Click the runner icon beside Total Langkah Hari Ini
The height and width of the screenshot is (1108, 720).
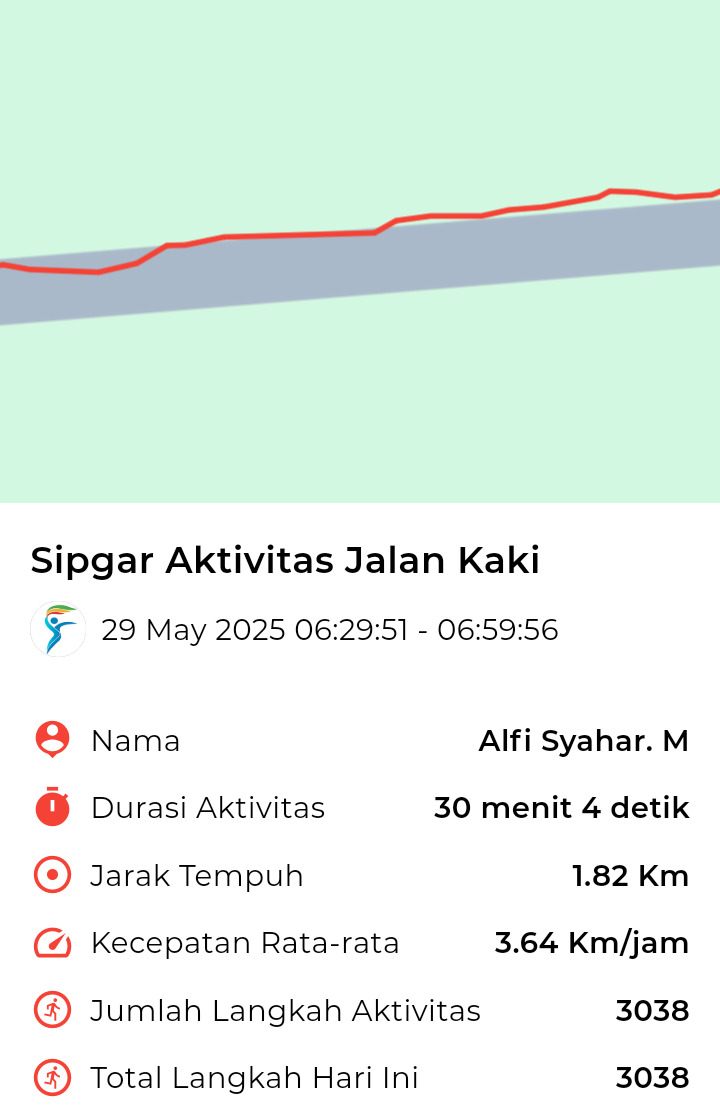point(52,1077)
